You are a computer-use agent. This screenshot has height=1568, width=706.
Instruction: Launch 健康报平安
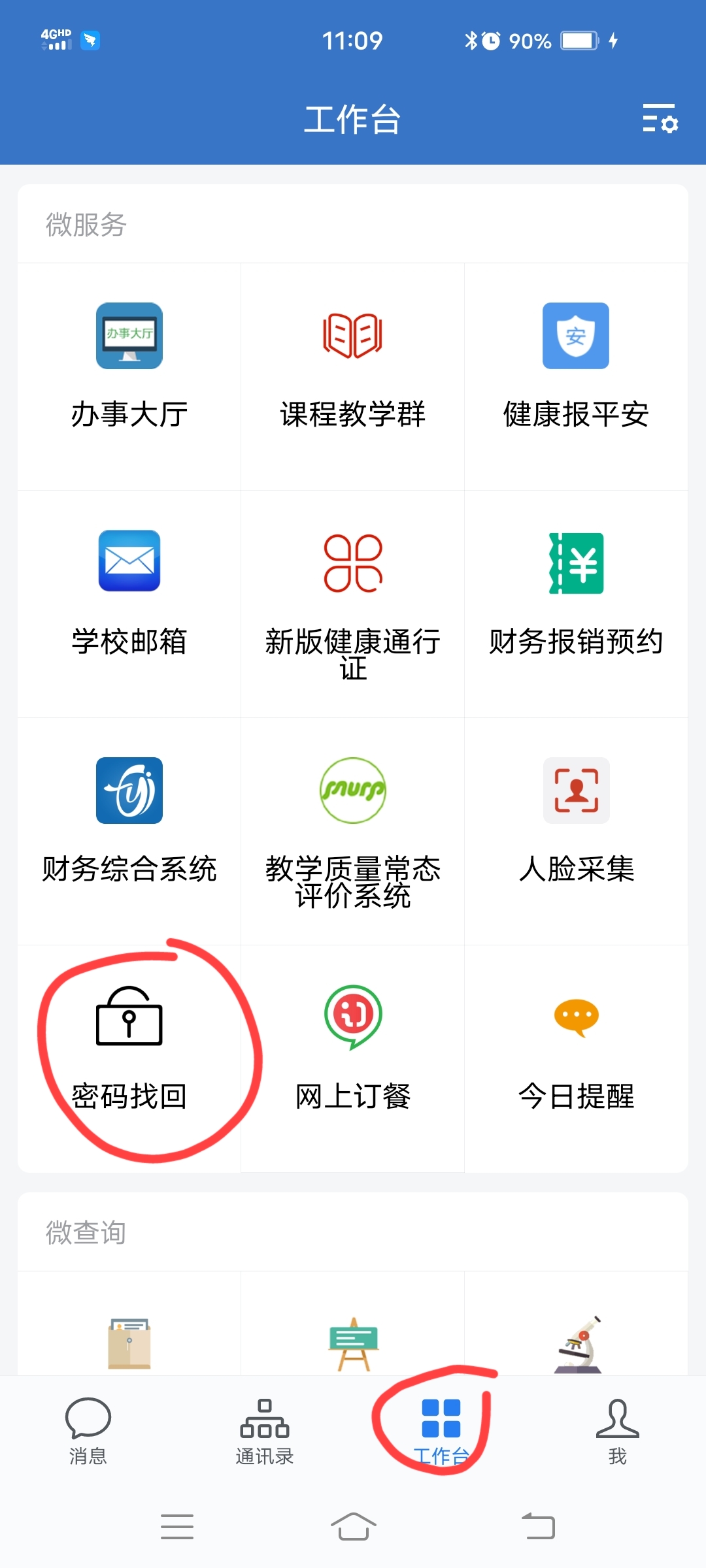pyautogui.click(x=575, y=366)
